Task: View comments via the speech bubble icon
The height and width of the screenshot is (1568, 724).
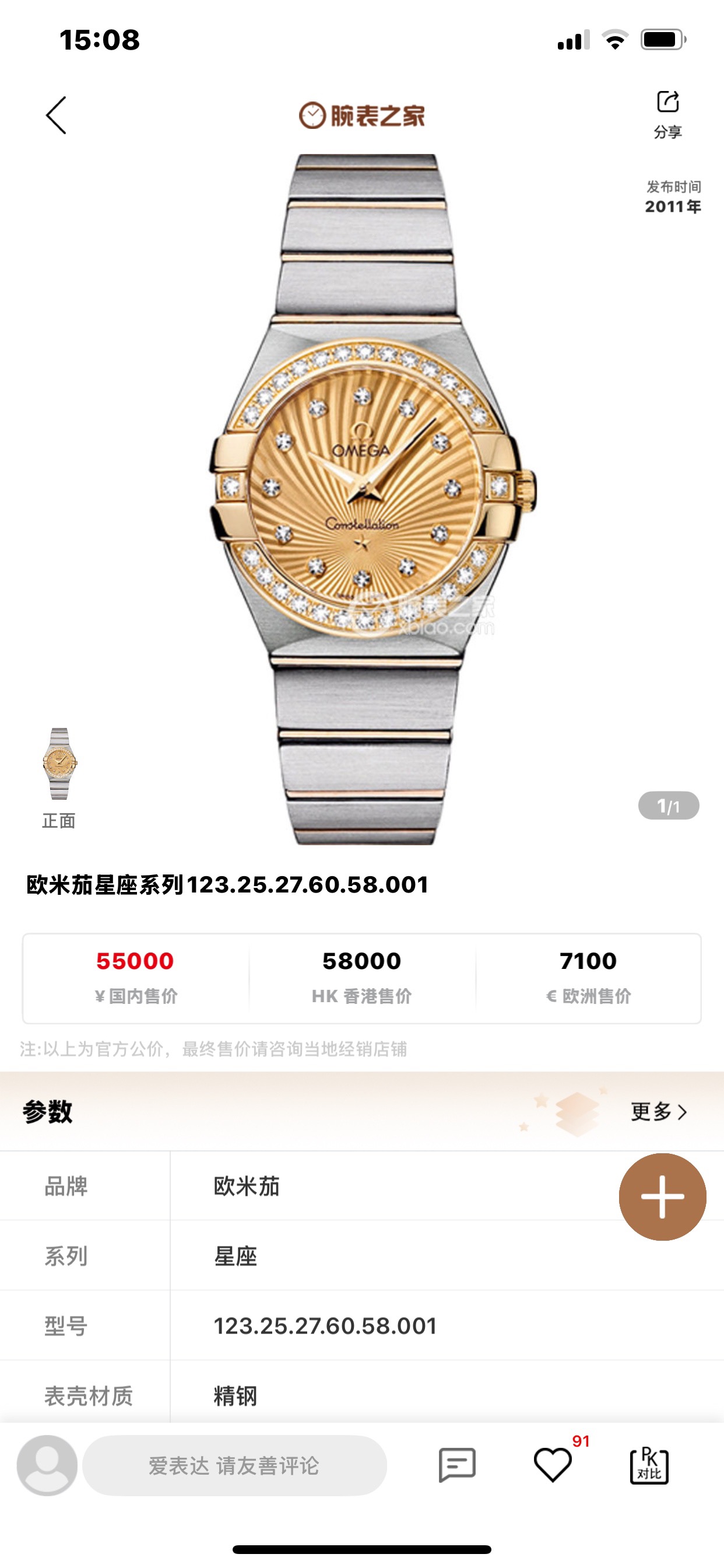Action: [x=457, y=1465]
